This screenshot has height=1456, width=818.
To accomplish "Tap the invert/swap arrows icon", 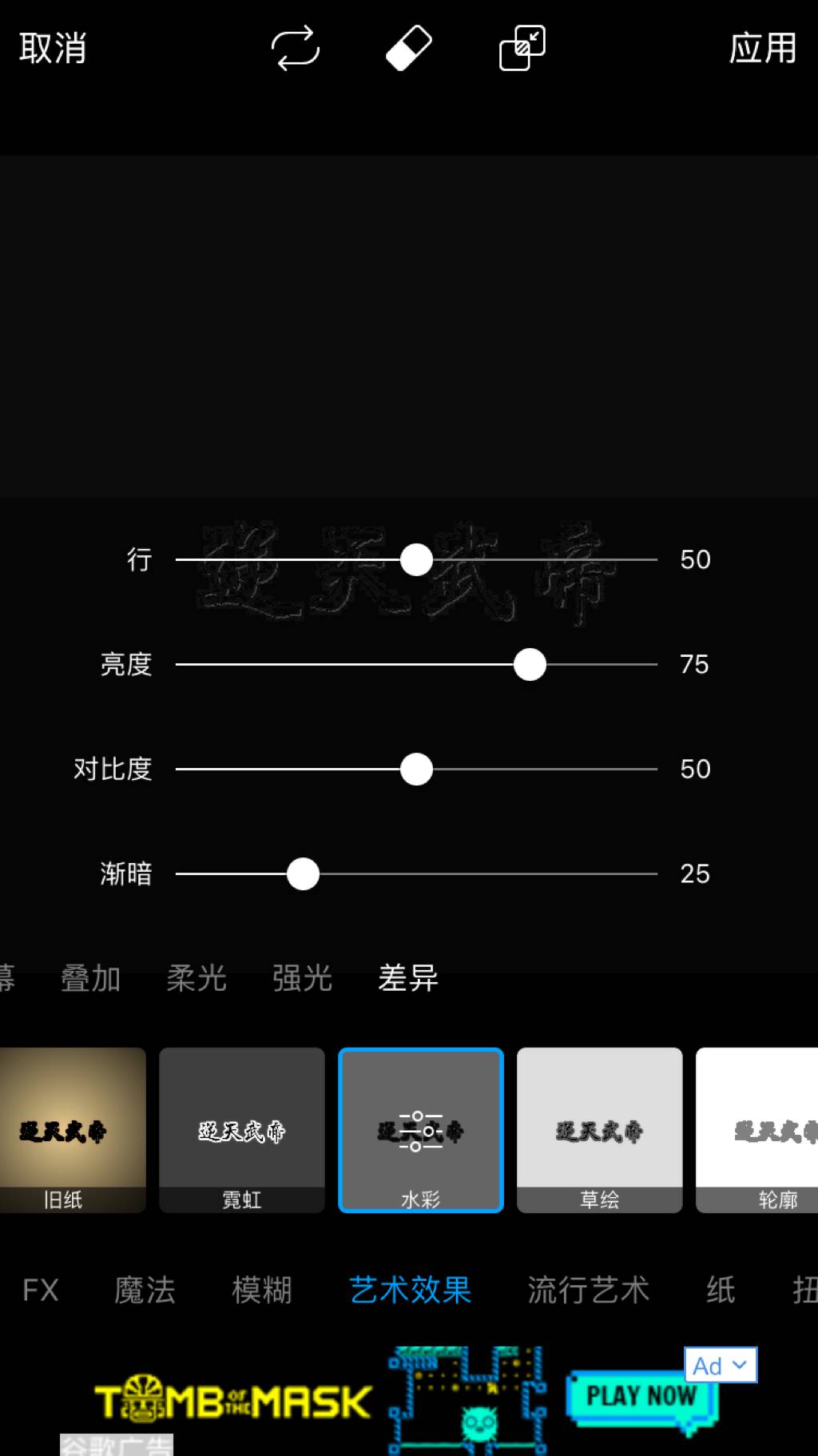I will point(296,49).
